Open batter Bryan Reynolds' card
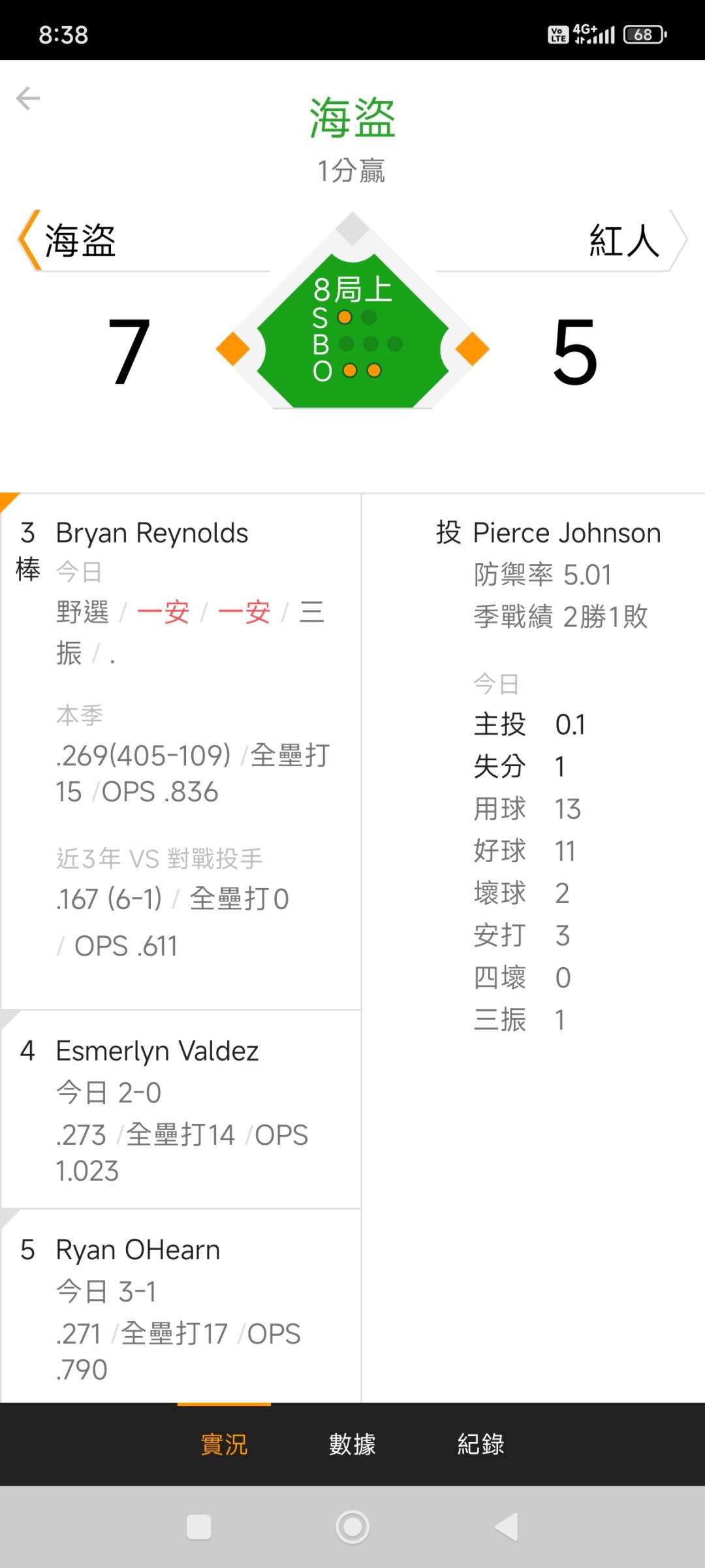The height and width of the screenshot is (1568, 705). point(181,751)
